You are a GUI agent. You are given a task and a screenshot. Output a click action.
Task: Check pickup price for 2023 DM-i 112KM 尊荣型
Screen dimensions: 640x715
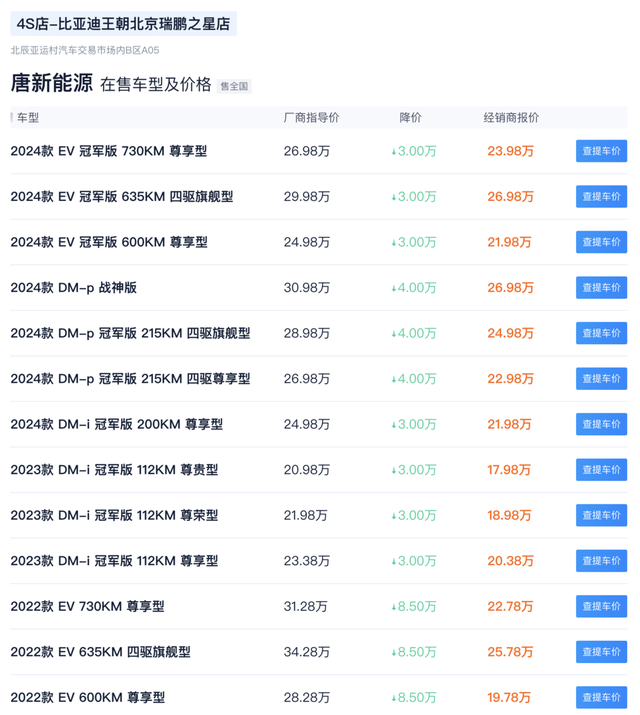click(601, 515)
